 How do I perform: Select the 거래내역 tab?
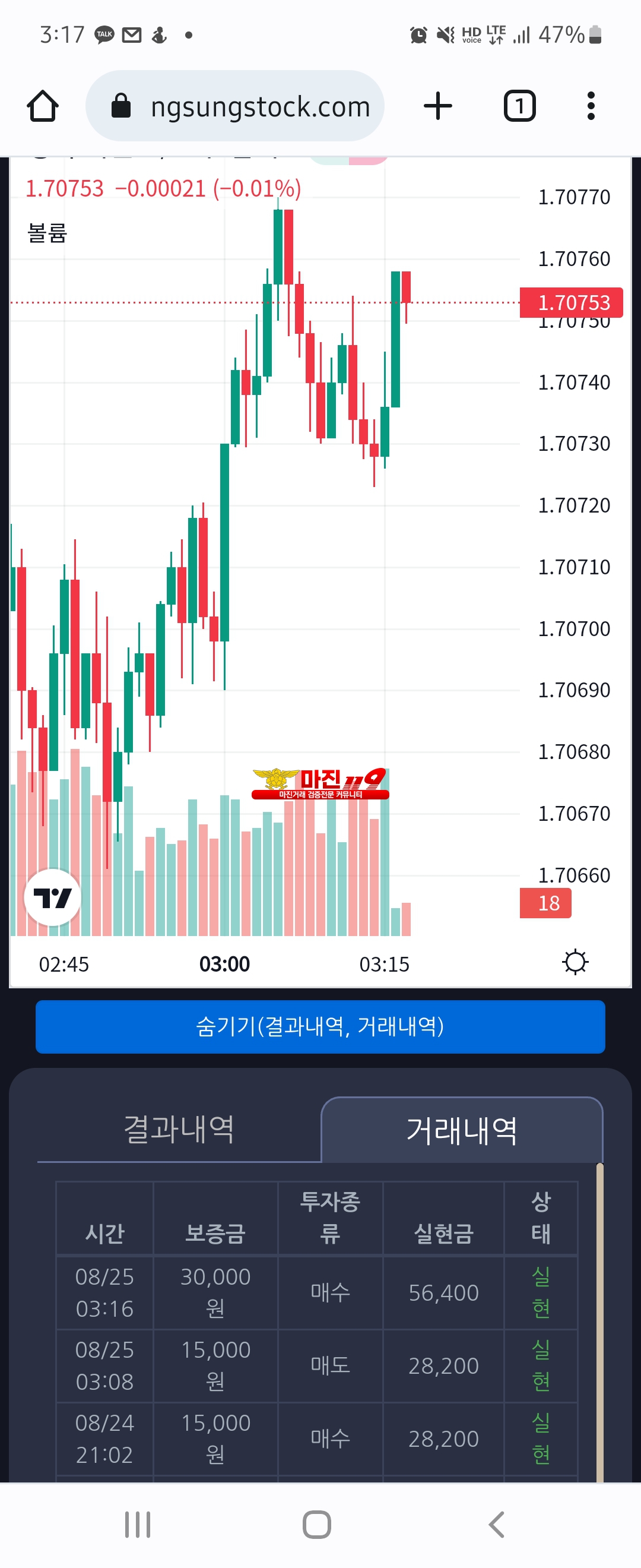pos(462,1130)
